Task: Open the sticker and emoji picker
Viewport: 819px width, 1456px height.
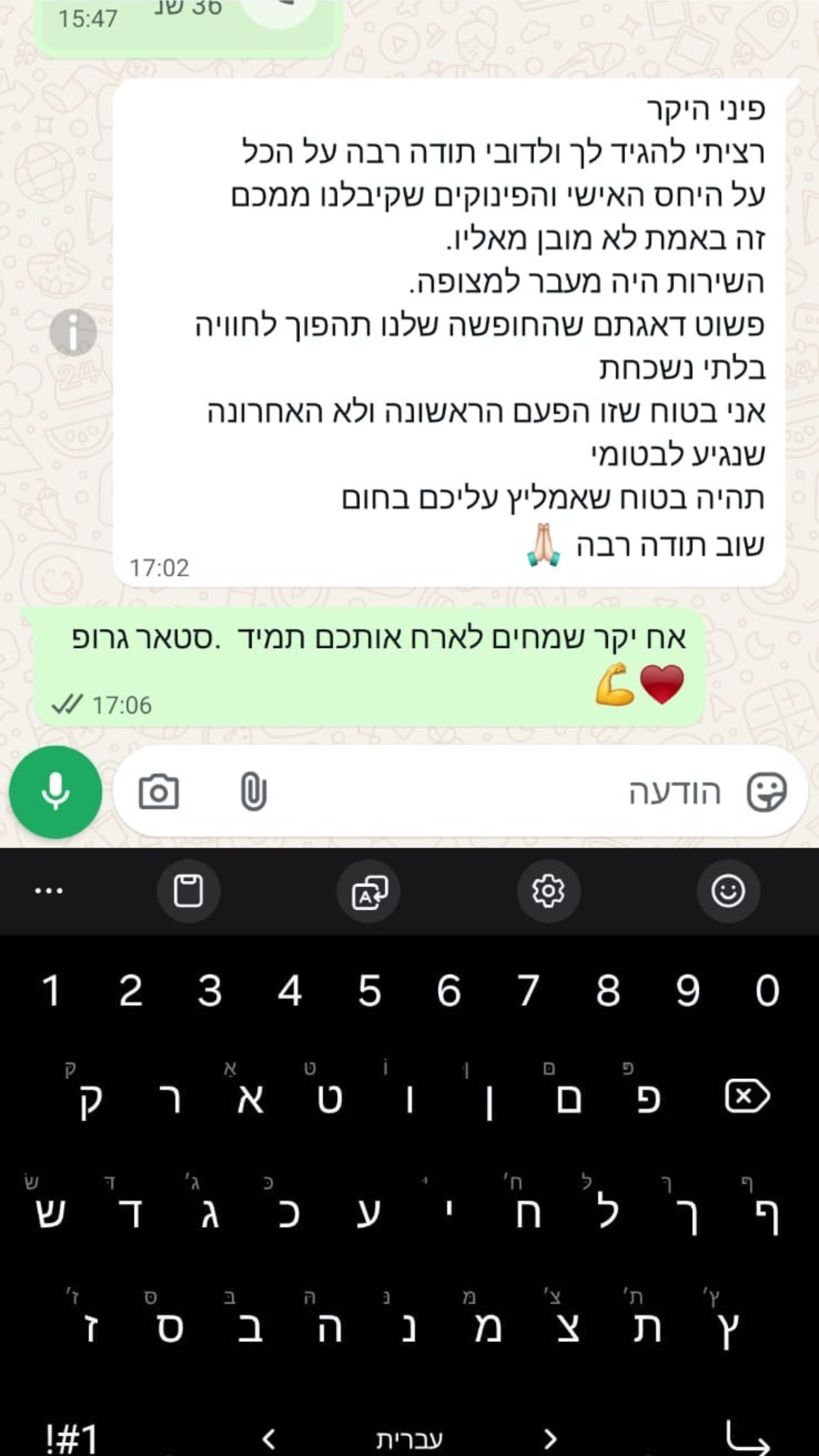Action: (767, 792)
